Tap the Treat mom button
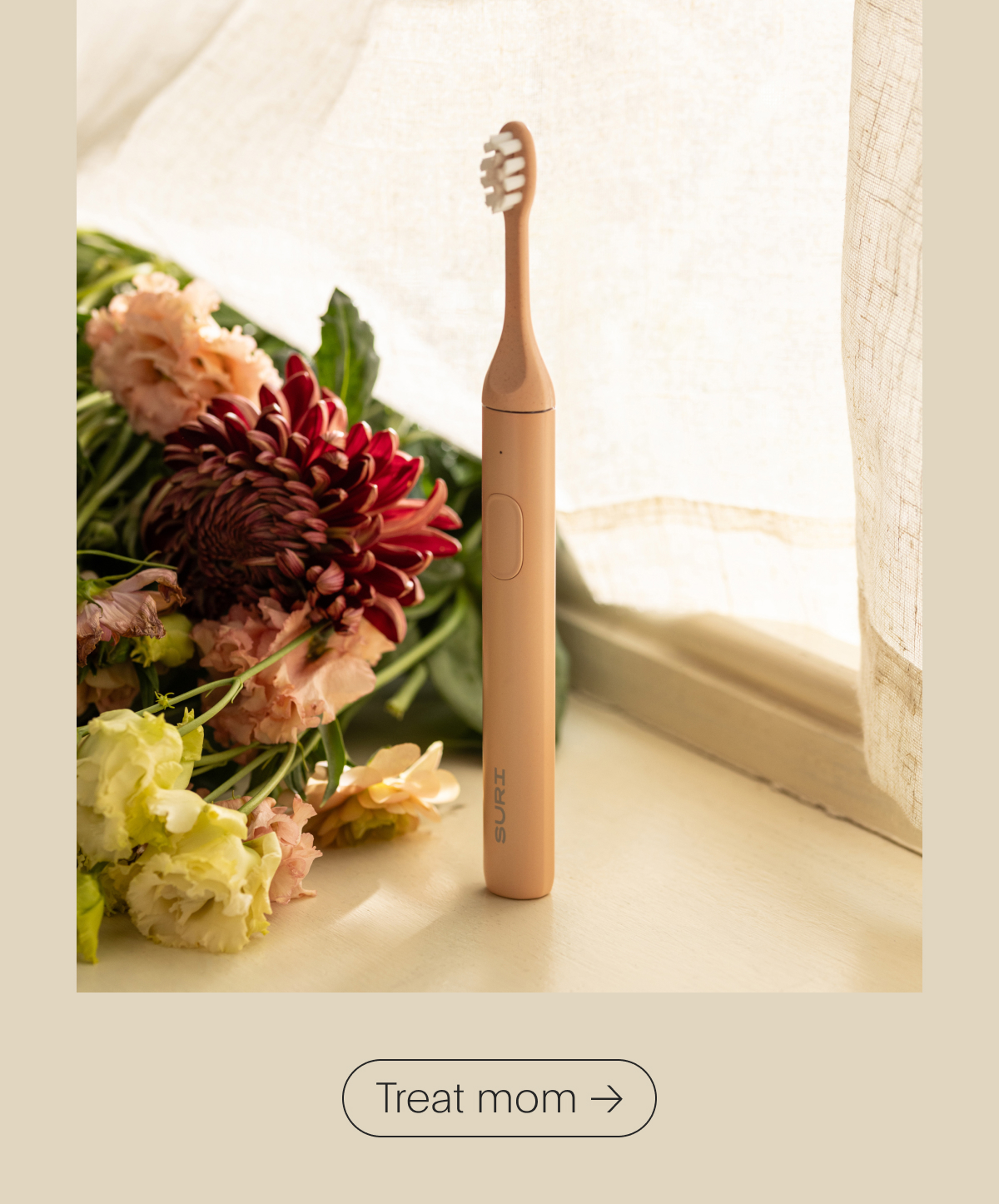This screenshot has width=999, height=1204. [499, 1097]
